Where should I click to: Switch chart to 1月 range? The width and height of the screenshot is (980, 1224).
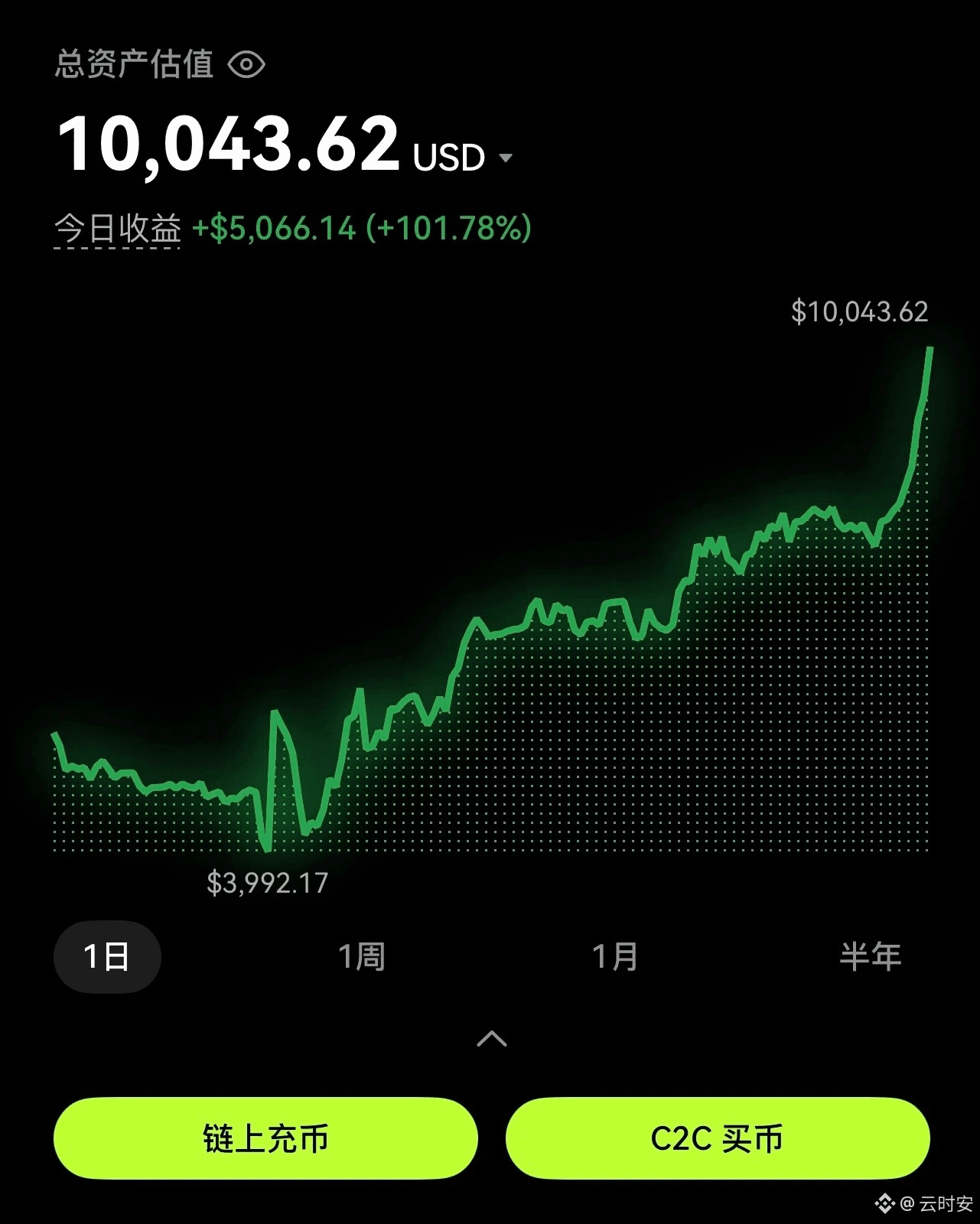click(616, 957)
